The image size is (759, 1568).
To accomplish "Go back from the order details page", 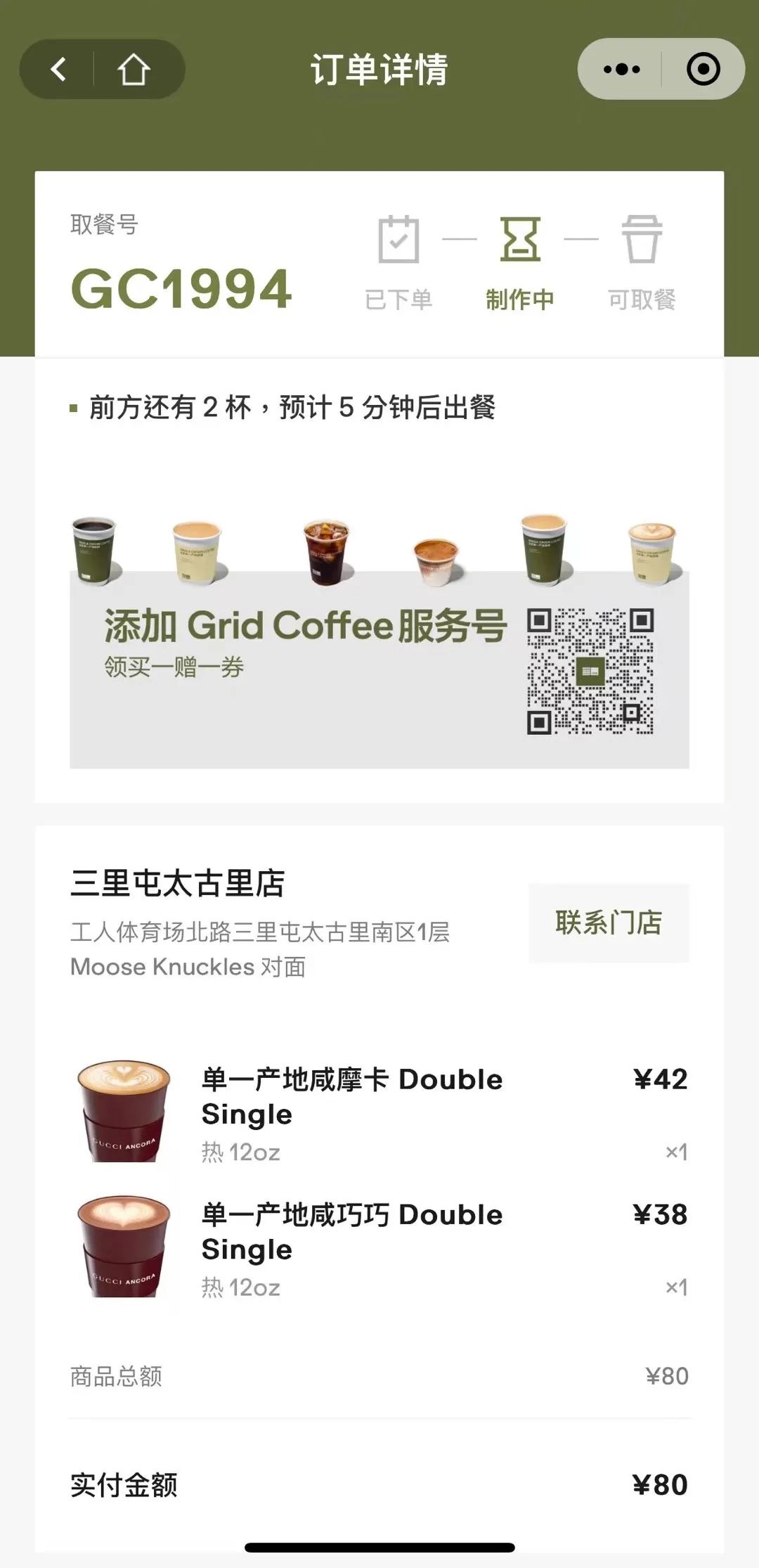I will (x=59, y=70).
